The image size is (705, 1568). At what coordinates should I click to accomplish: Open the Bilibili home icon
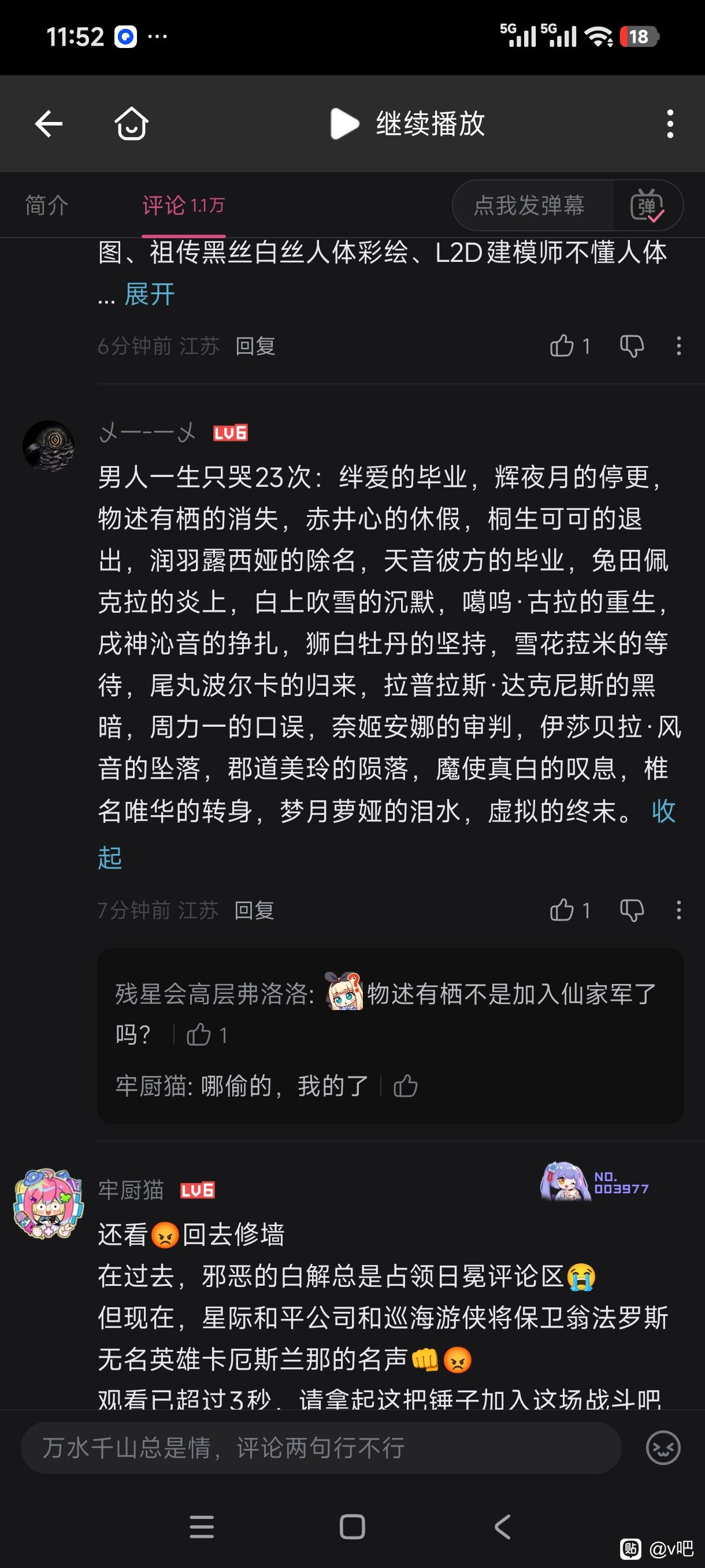[131, 124]
